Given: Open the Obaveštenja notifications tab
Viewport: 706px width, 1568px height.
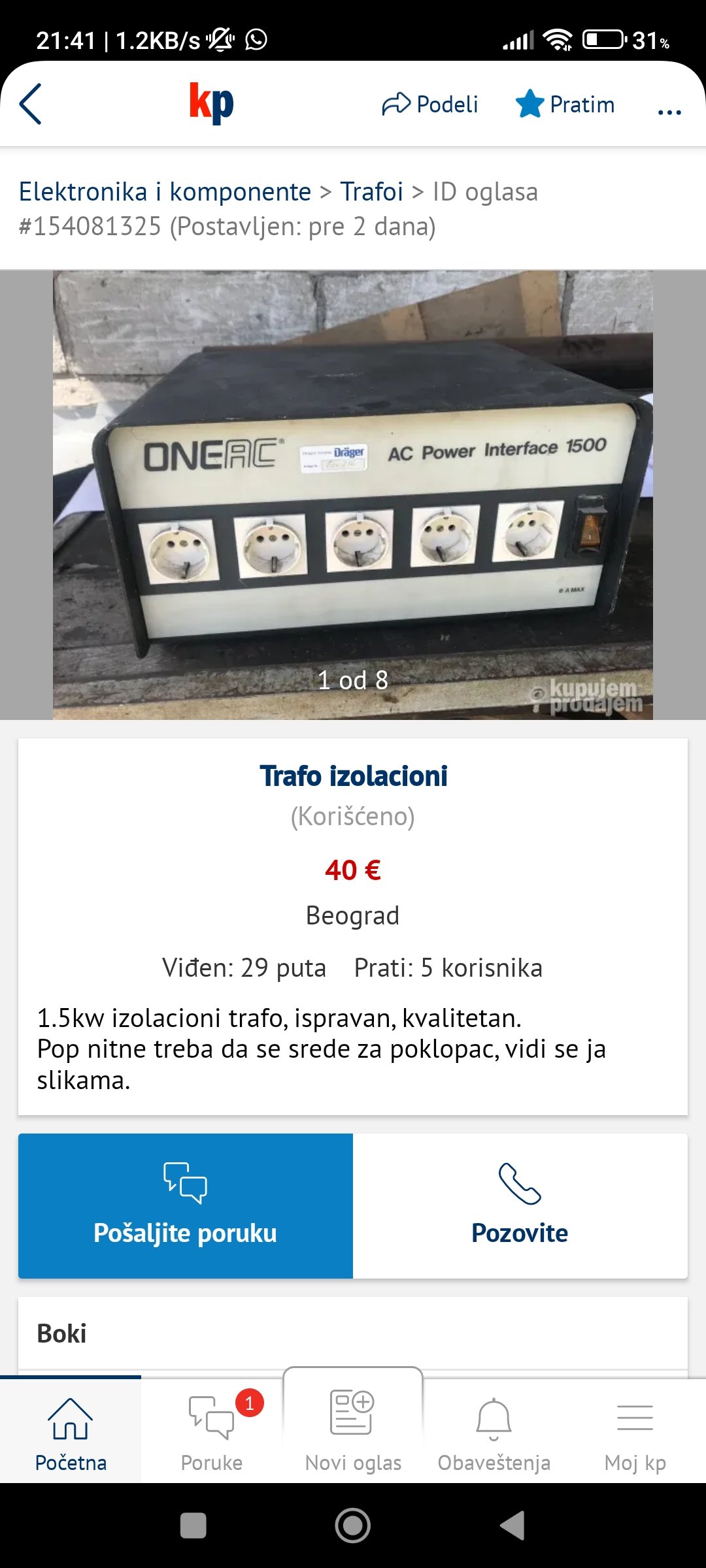Looking at the screenshot, I should tap(494, 1431).
